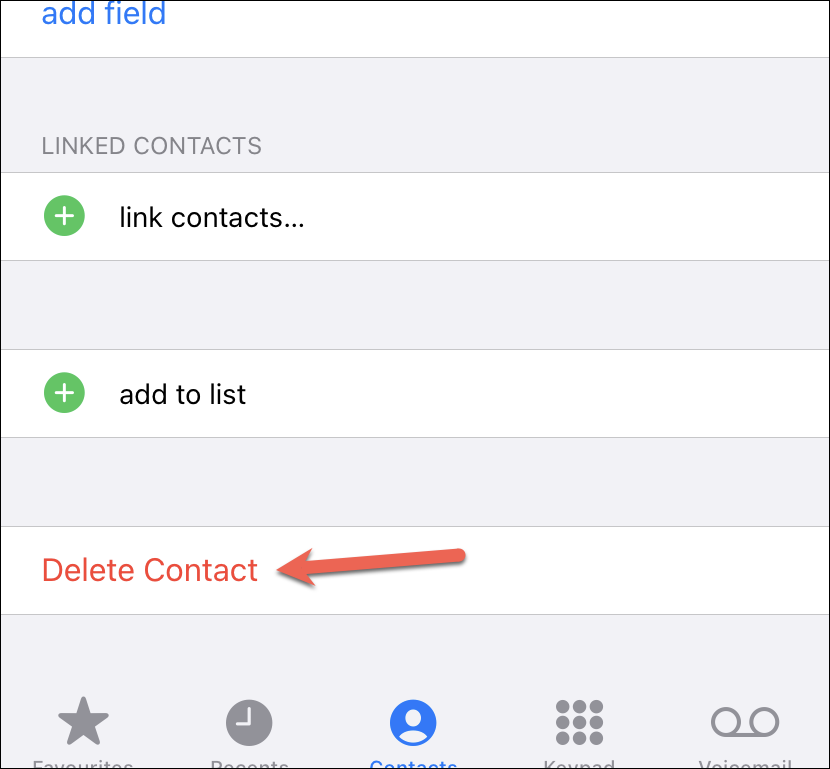Go to the Keypad tab

579,730
